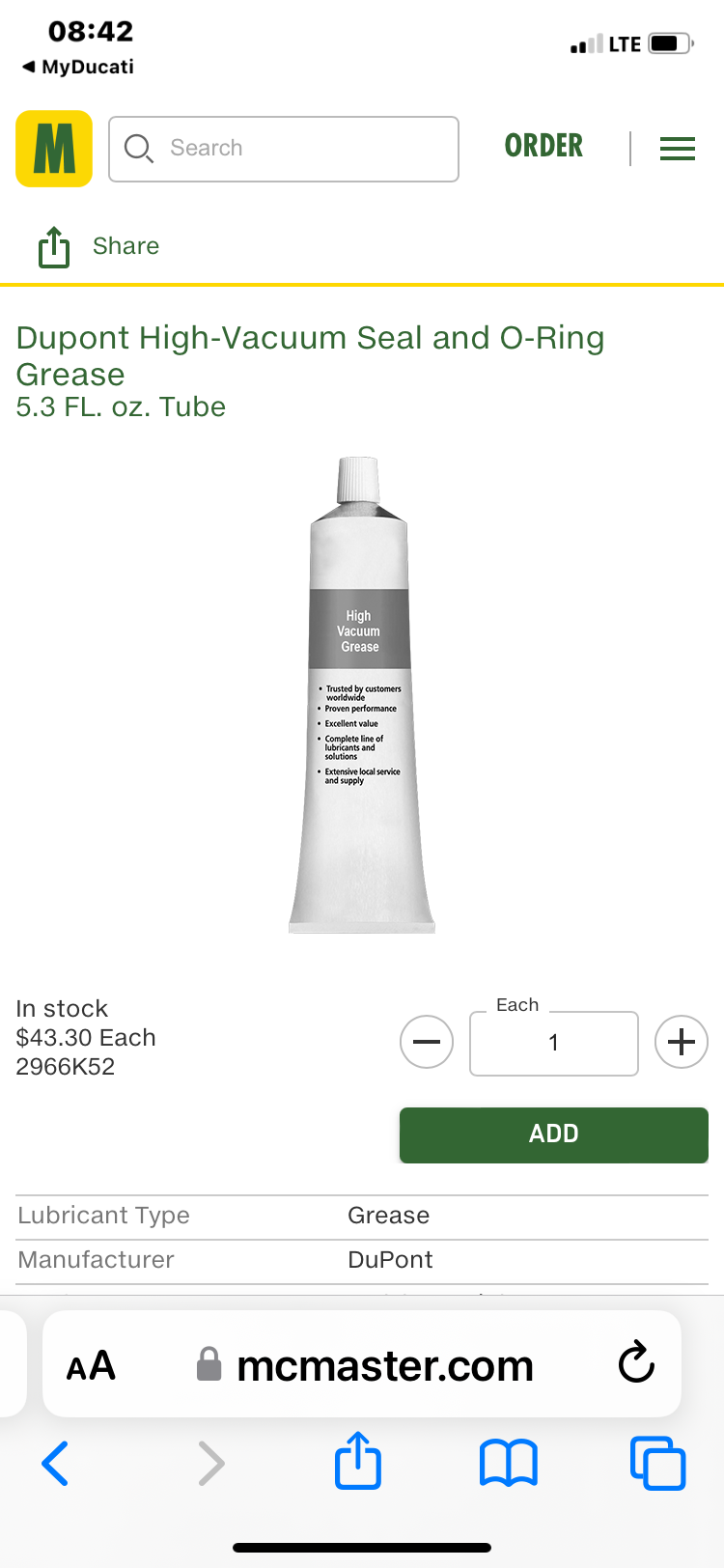
Task: Tap the mcmaster.com address bar
Action: click(x=384, y=1366)
